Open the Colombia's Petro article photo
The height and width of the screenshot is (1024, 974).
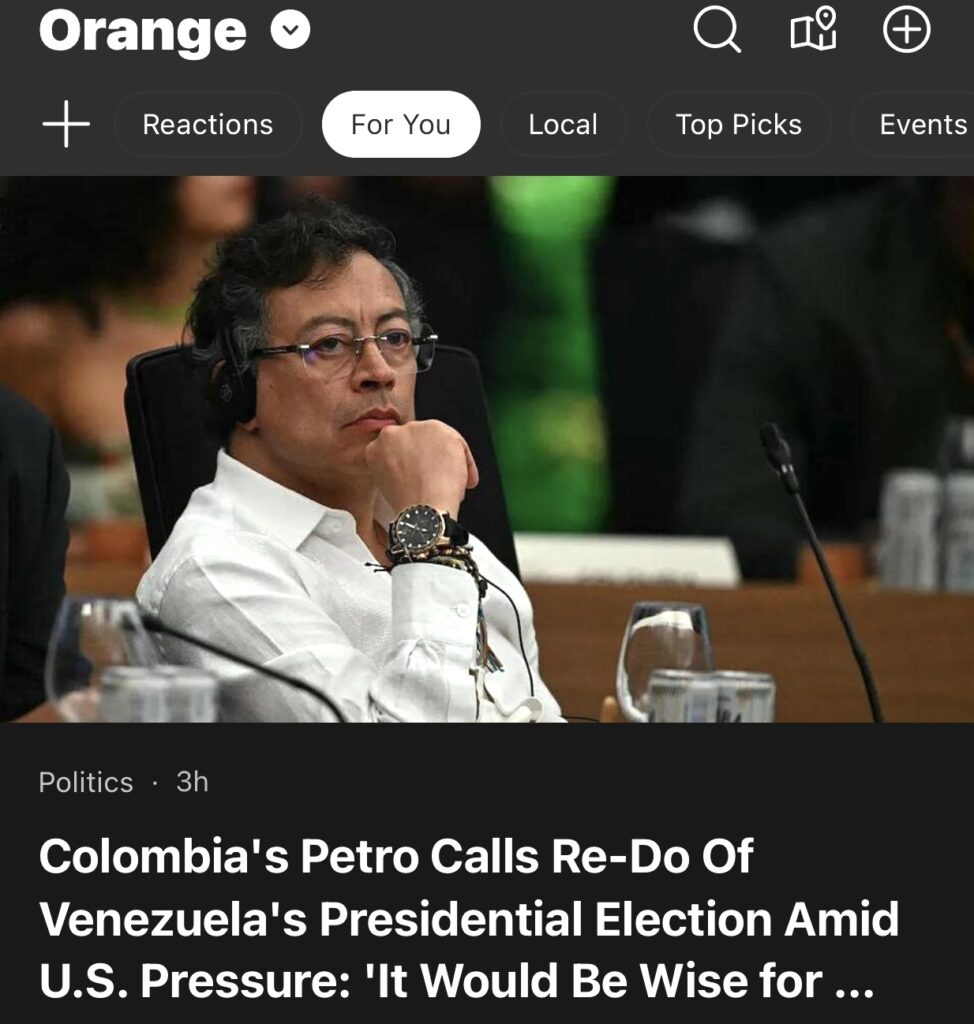coord(487,449)
